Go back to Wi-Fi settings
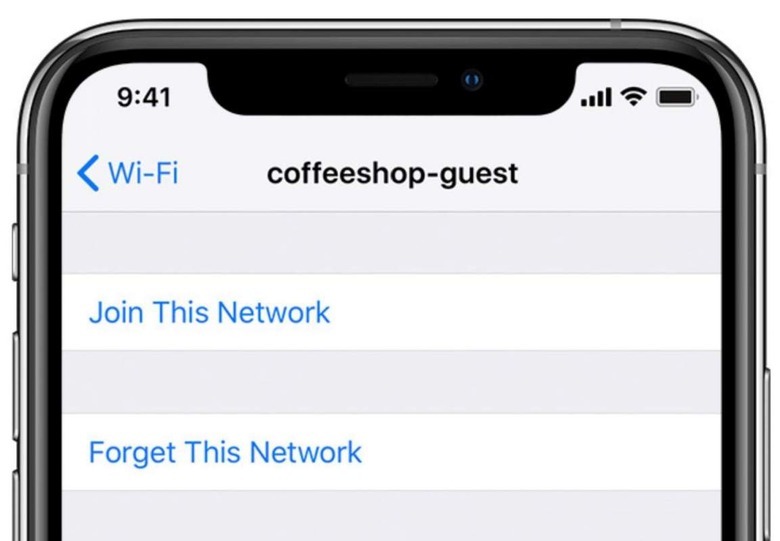Image resolution: width=780 pixels, height=541 pixels. pyautogui.click(x=128, y=174)
